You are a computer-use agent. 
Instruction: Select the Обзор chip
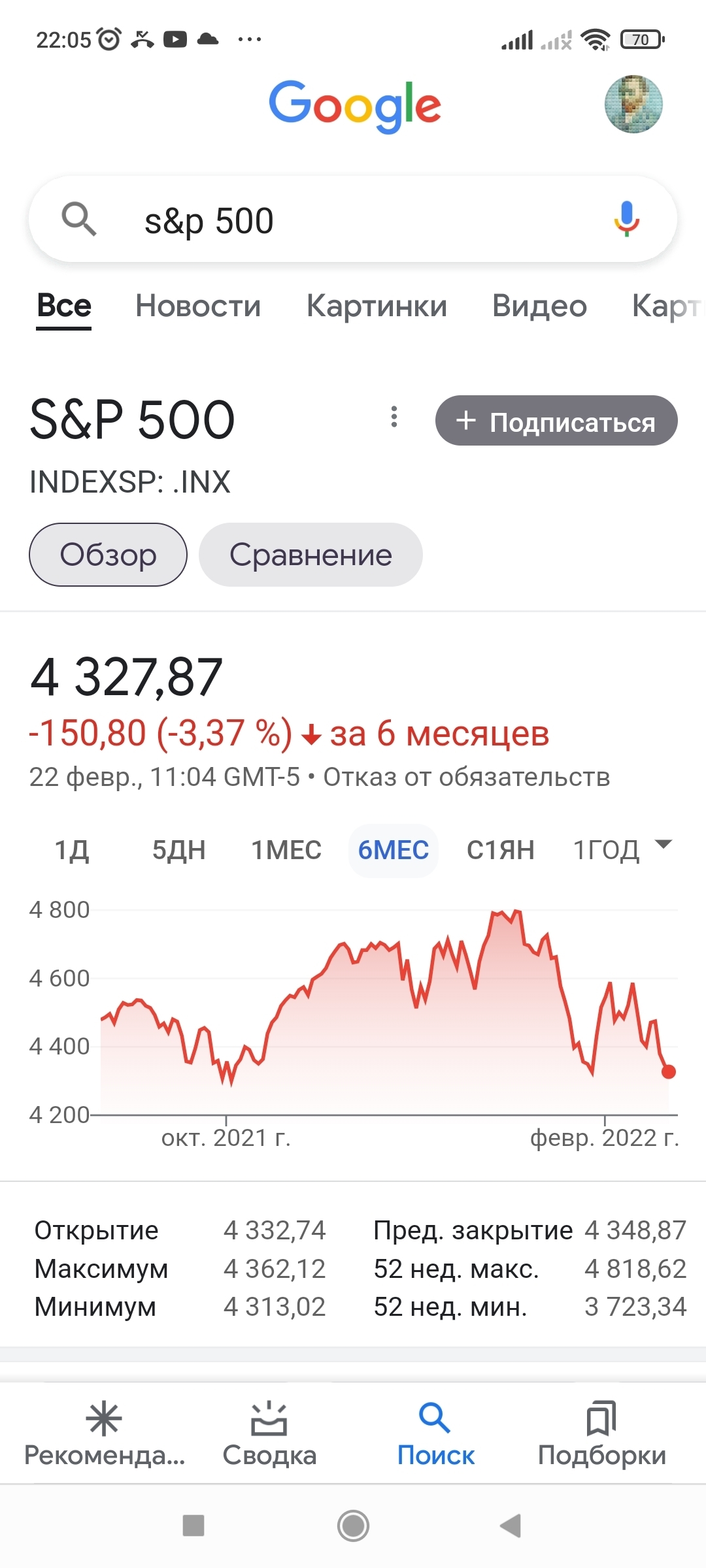click(x=109, y=555)
